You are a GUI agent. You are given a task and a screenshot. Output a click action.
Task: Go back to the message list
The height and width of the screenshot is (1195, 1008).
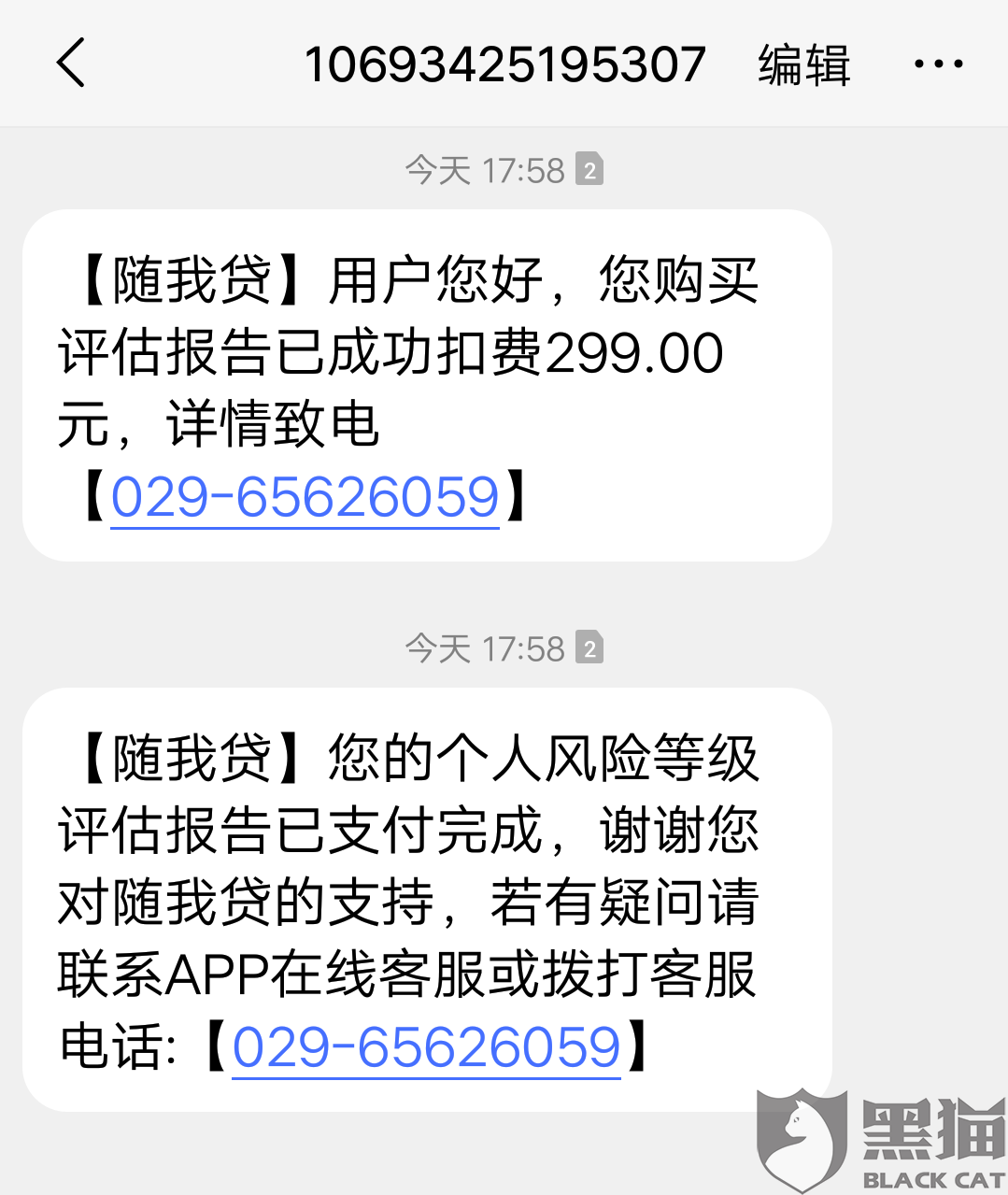click(x=71, y=64)
